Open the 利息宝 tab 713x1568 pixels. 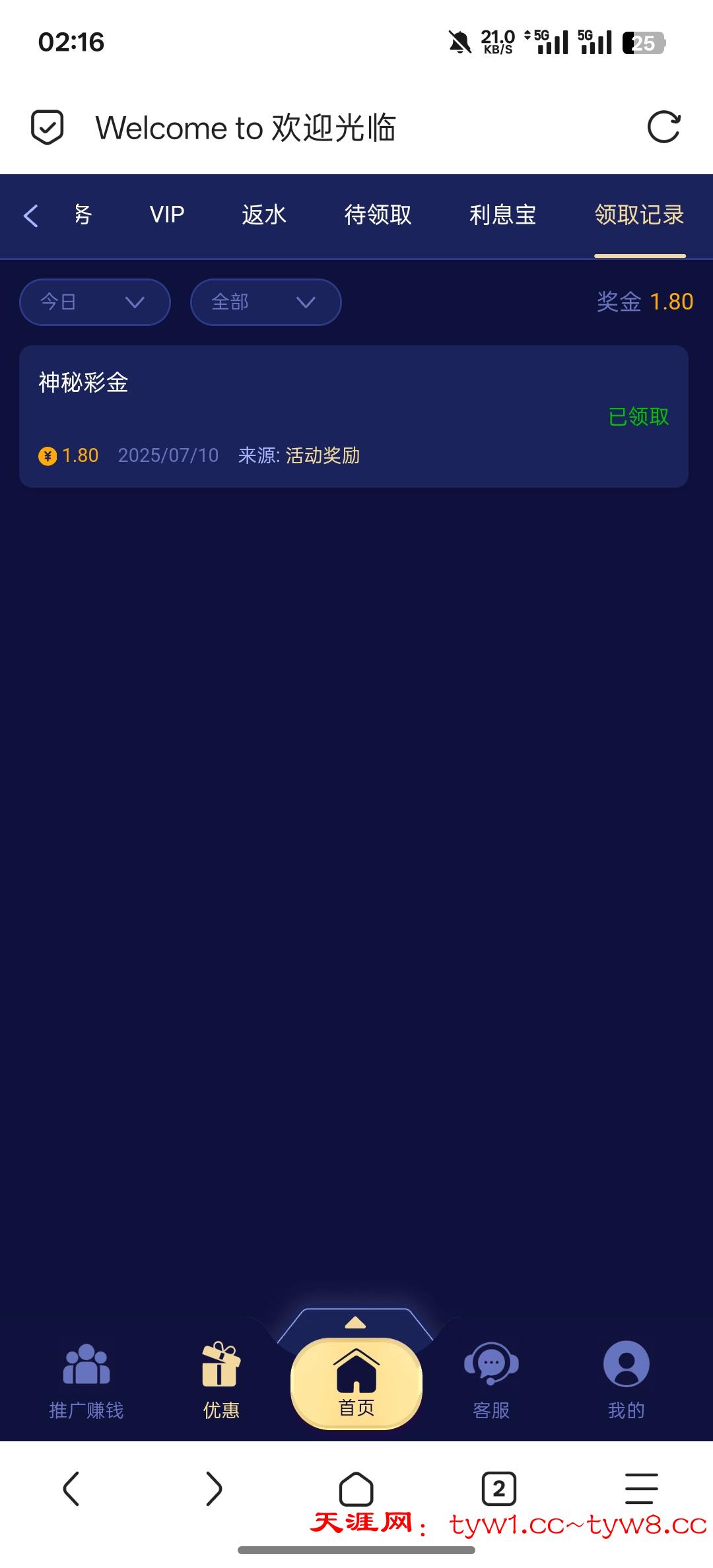[502, 215]
